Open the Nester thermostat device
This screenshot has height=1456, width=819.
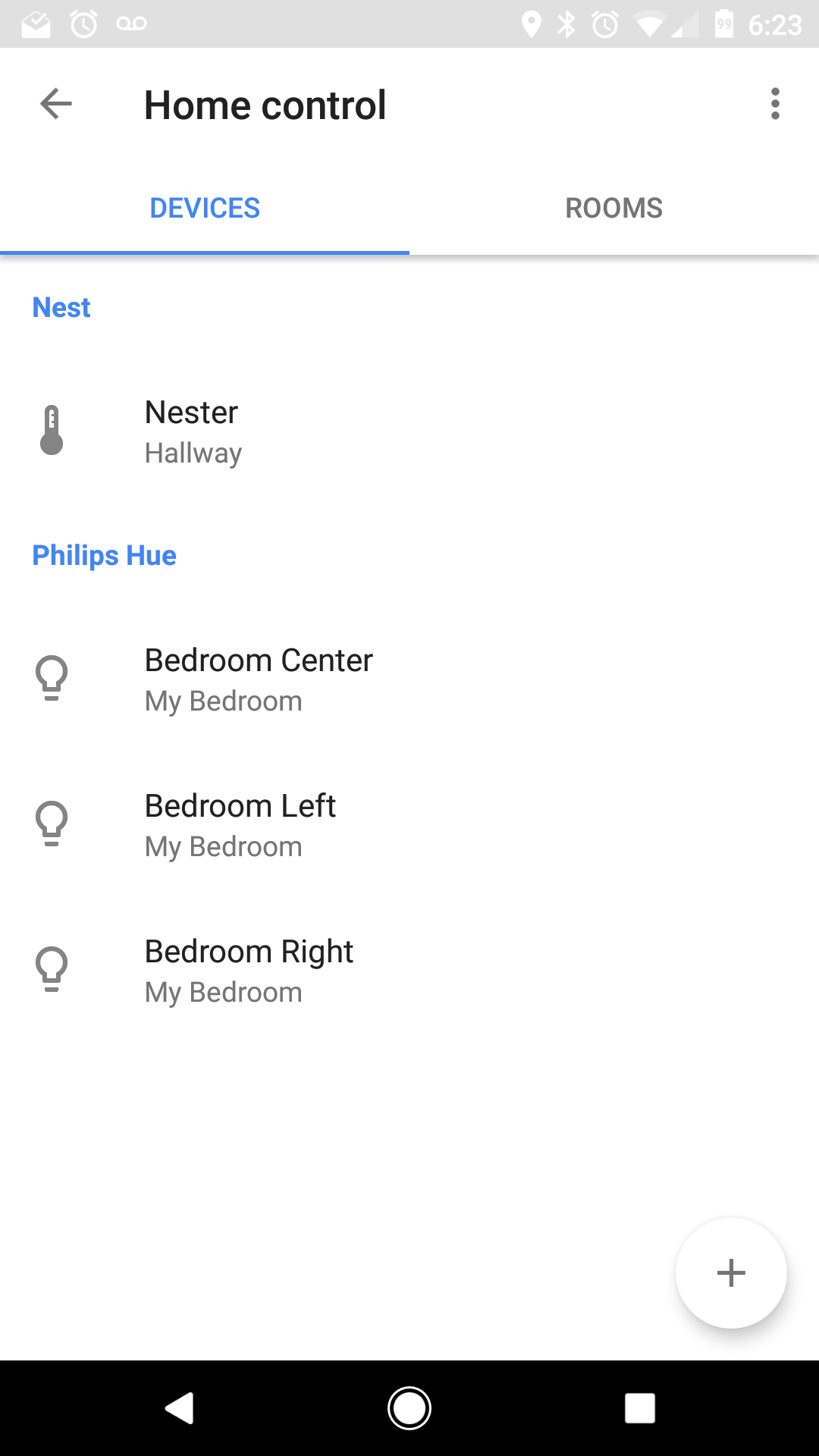pos(409,431)
